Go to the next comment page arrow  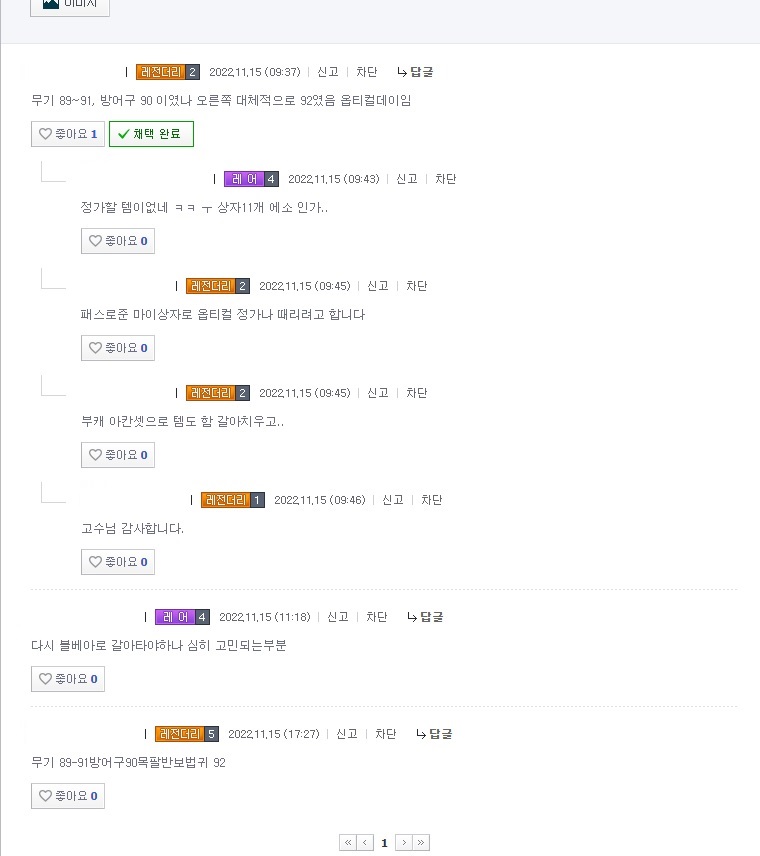click(404, 843)
